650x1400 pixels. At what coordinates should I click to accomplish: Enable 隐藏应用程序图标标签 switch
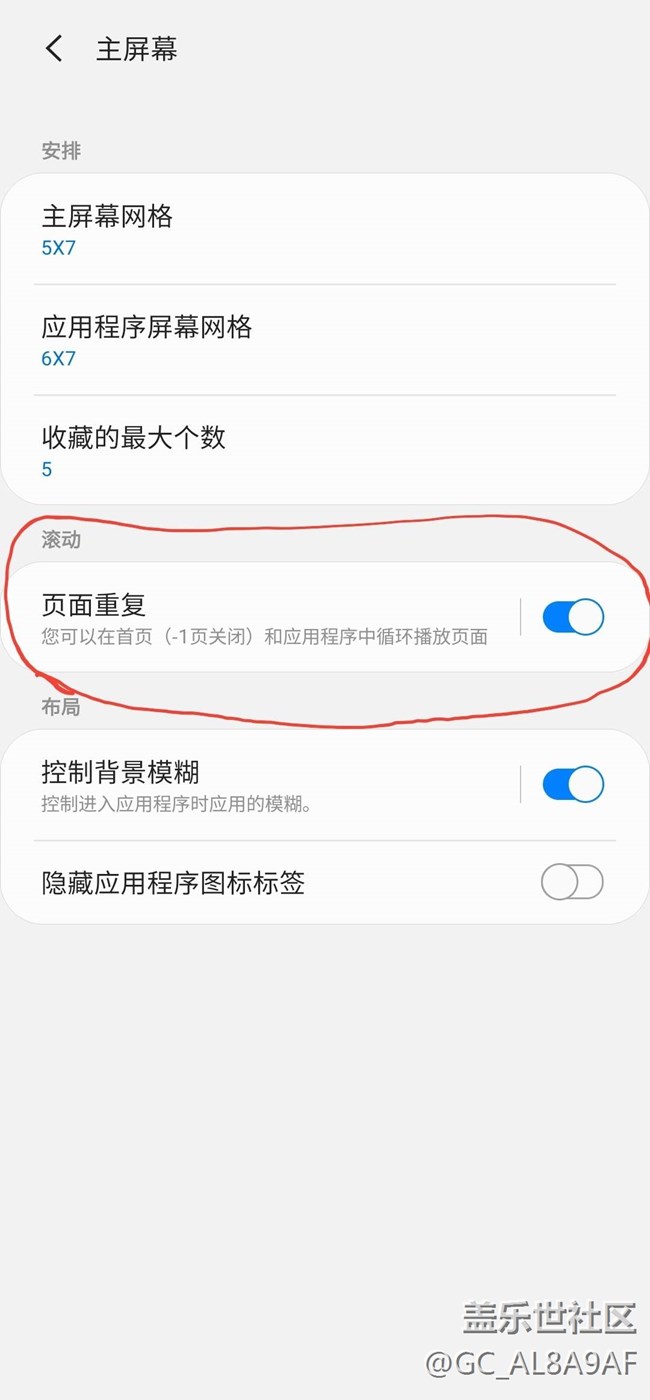[572, 882]
